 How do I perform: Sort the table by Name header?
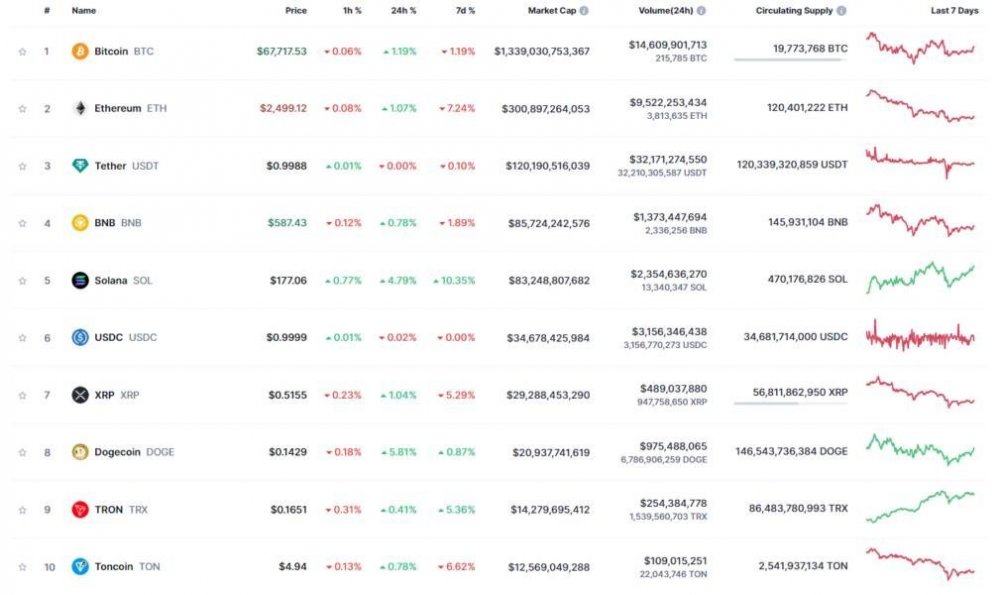coord(84,11)
